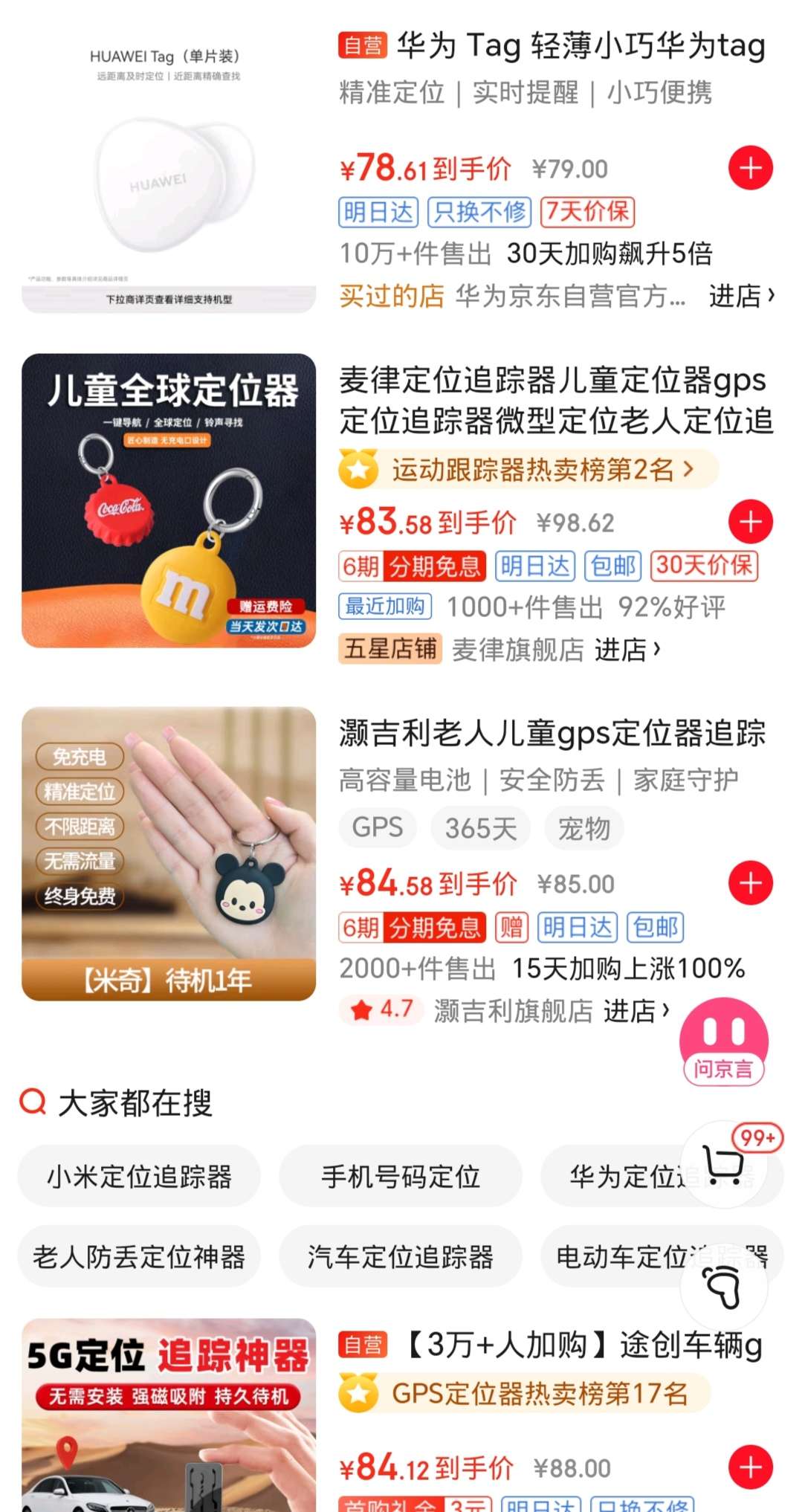Add 途创车辆 GPS tracker to cart
802x1512 pixels.
750,1467
